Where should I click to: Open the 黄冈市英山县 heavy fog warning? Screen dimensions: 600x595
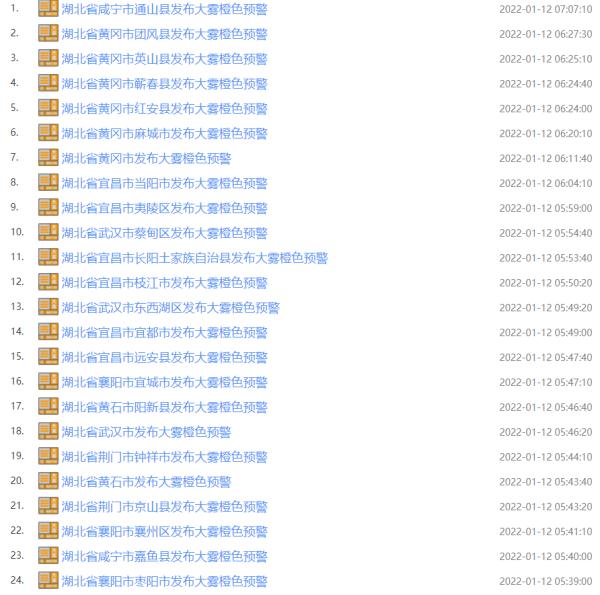[x=164, y=59]
